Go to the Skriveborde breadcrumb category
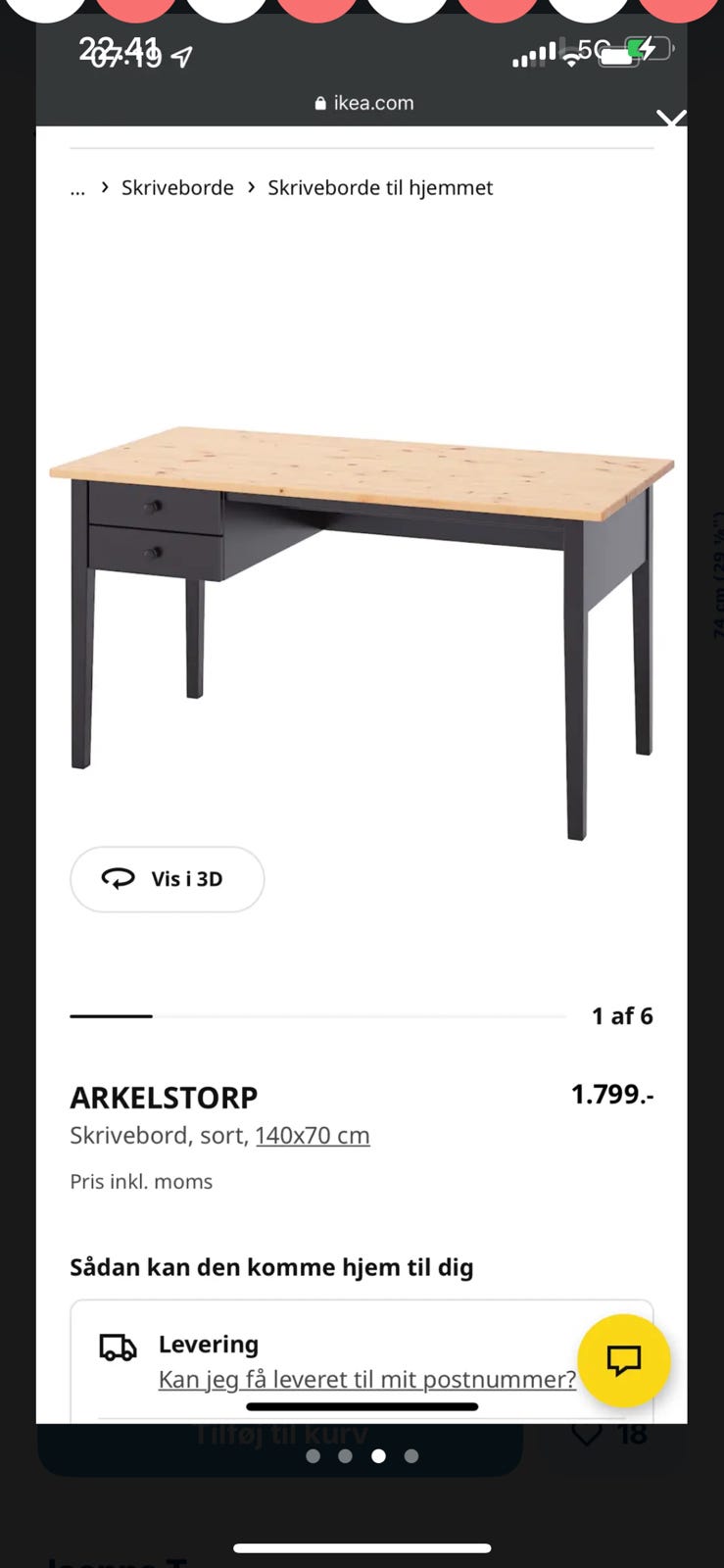Image resolution: width=724 pixels, height=1568 pixels. 177,187
